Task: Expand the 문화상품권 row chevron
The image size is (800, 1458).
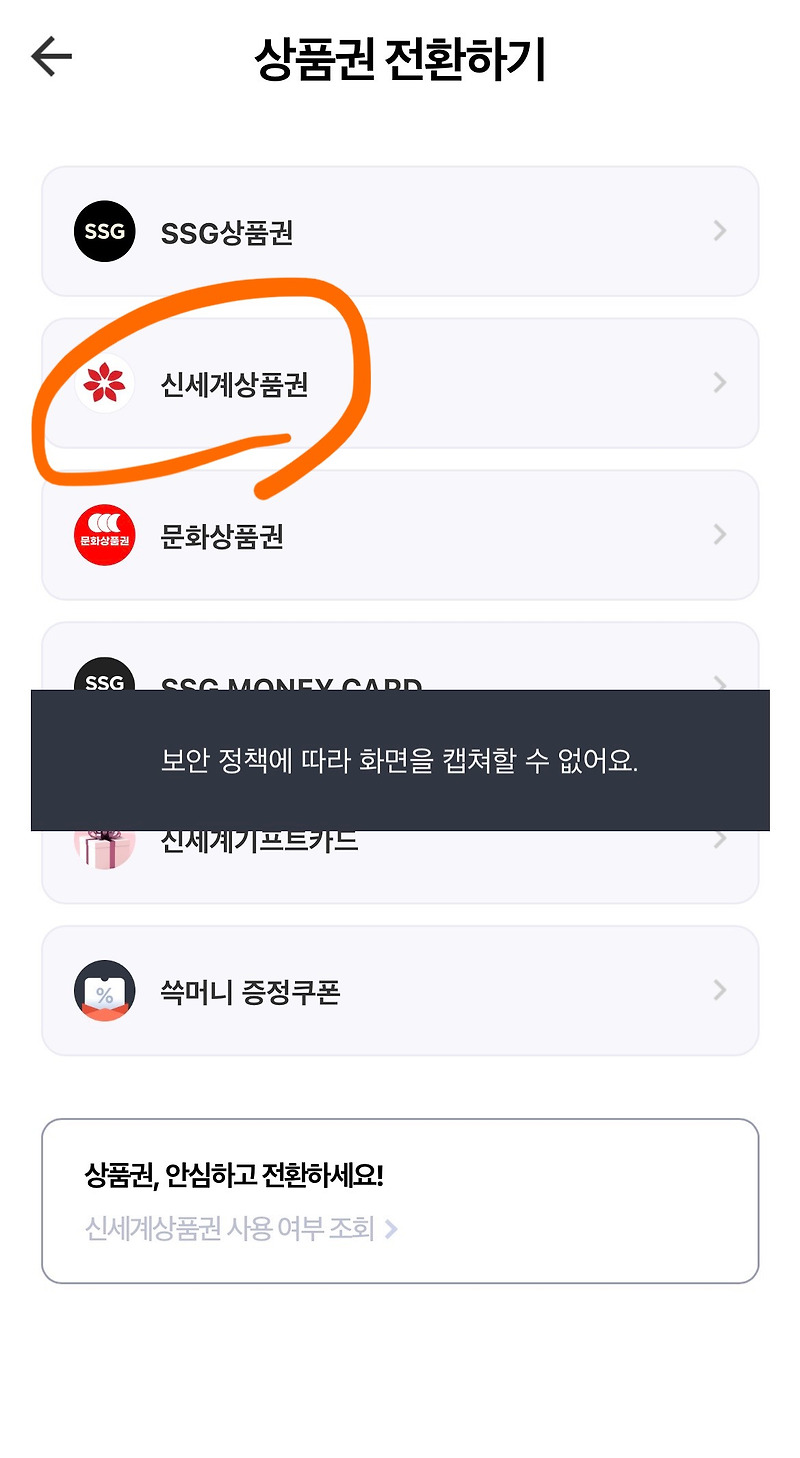Action: click(x=720, y=535)
